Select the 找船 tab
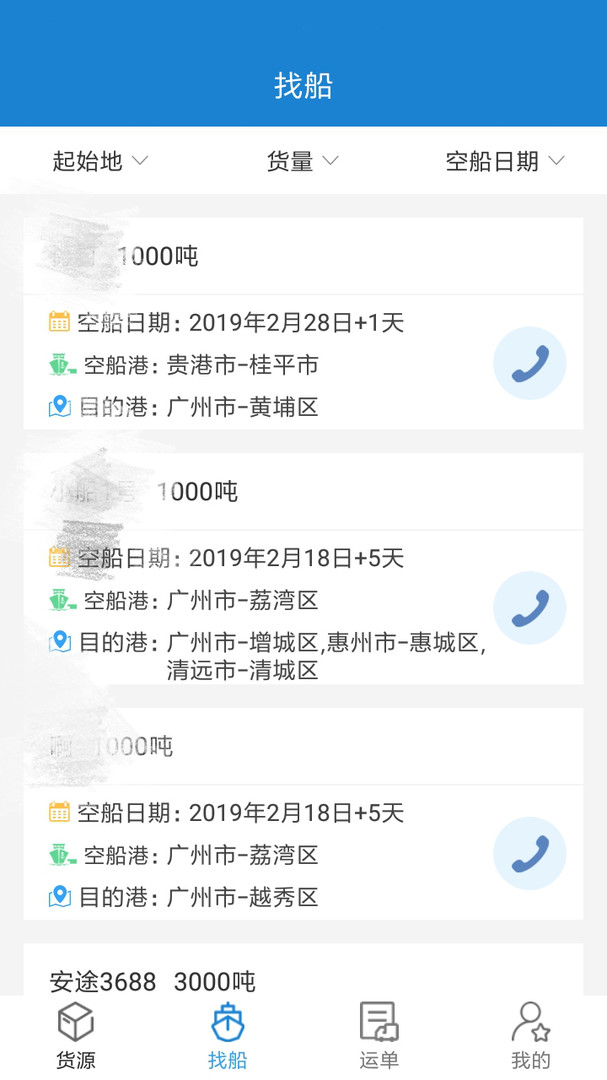 click(227, 1036)
